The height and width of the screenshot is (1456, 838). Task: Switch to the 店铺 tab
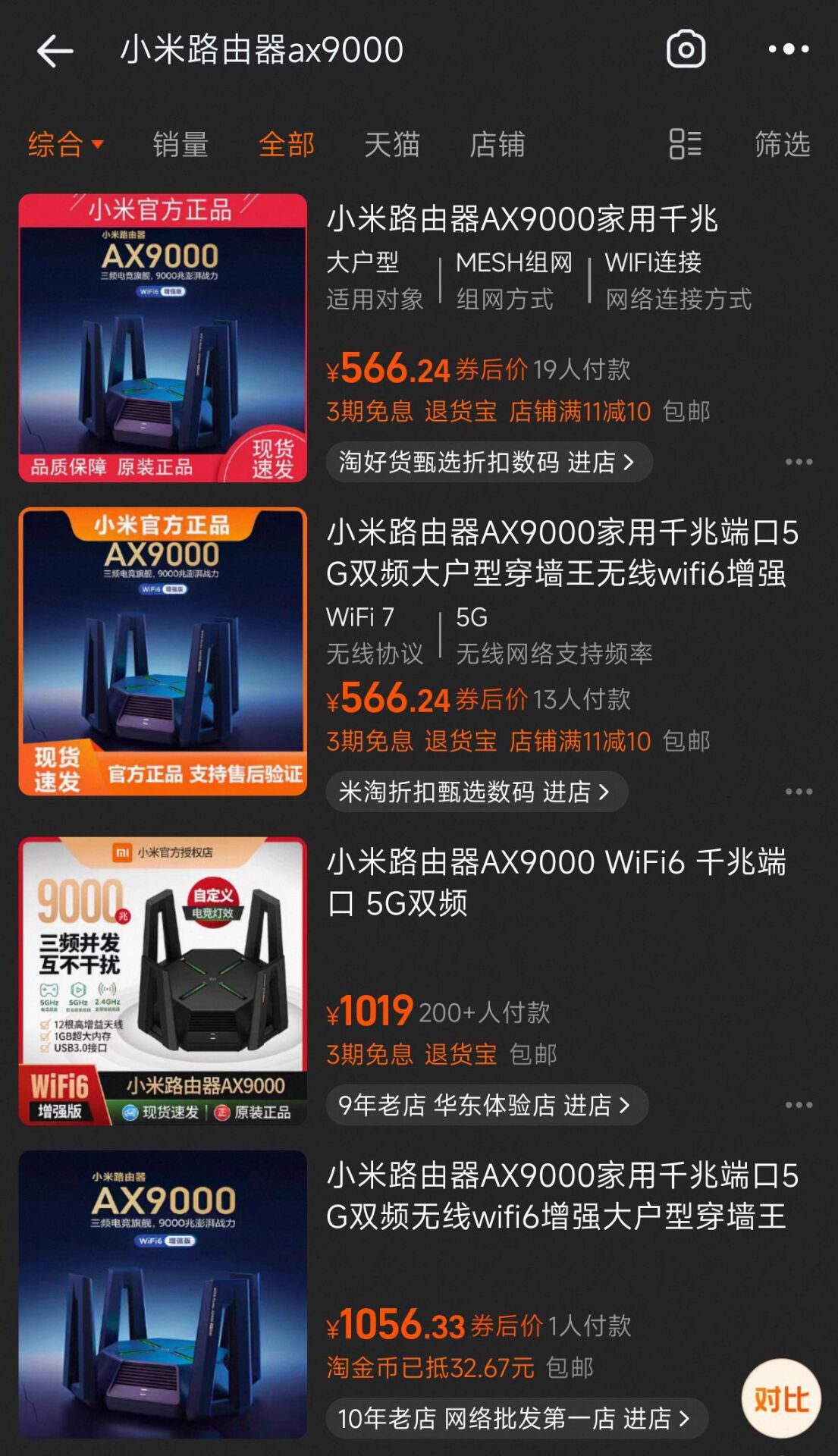497,144
